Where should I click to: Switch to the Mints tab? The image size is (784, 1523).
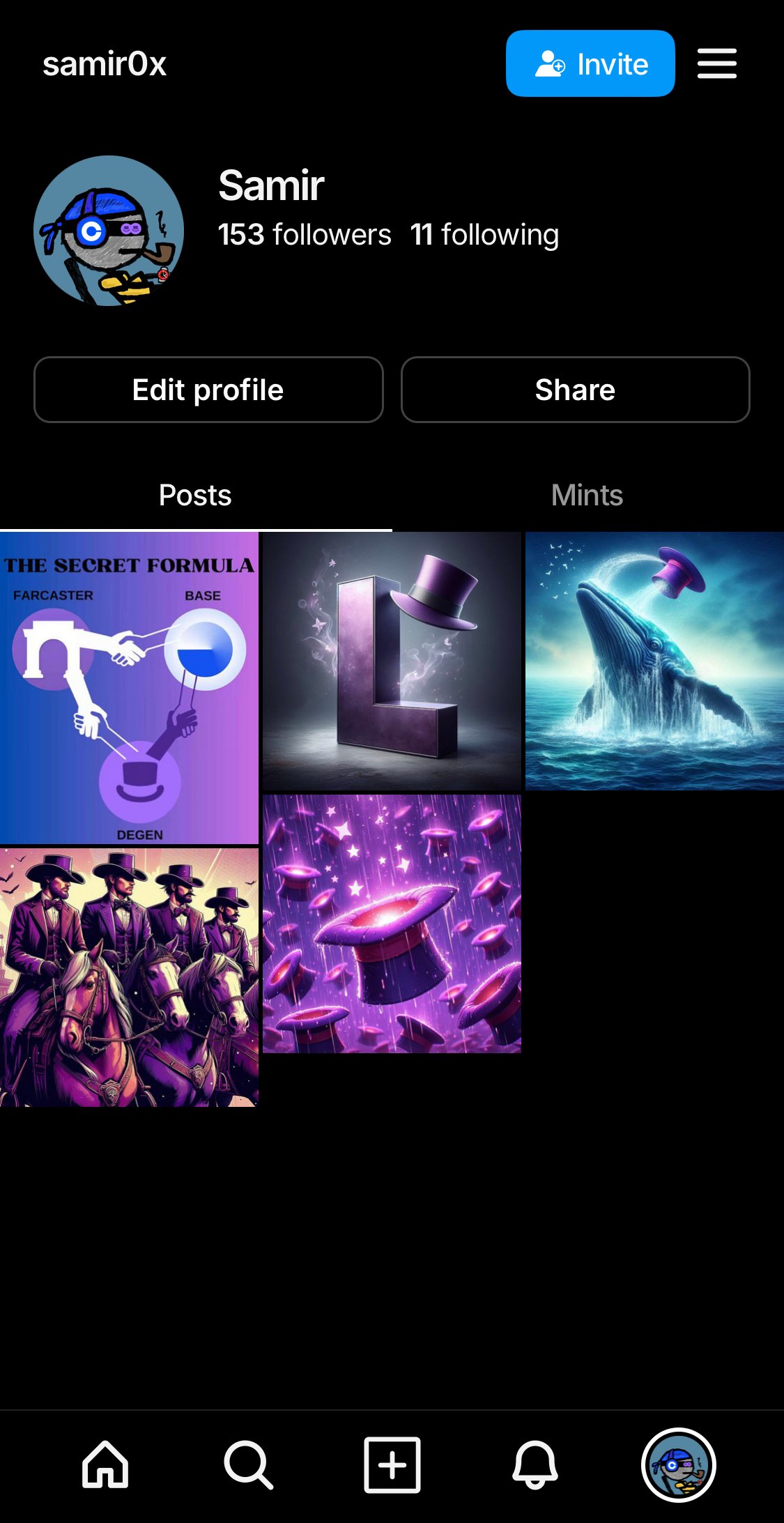point(587,496)
